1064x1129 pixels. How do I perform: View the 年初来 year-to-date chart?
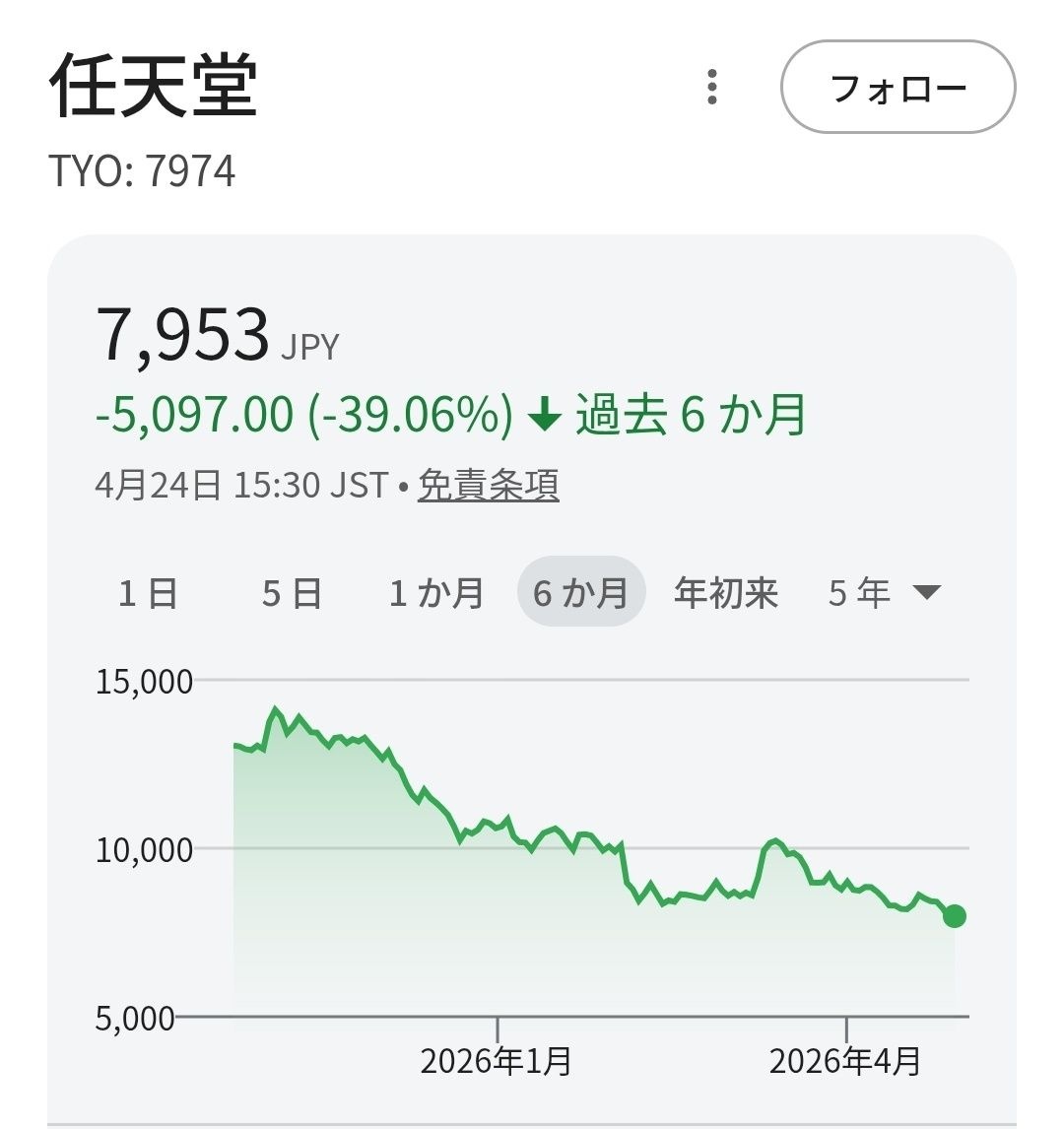pyautogui.click(x=726, y=593)
